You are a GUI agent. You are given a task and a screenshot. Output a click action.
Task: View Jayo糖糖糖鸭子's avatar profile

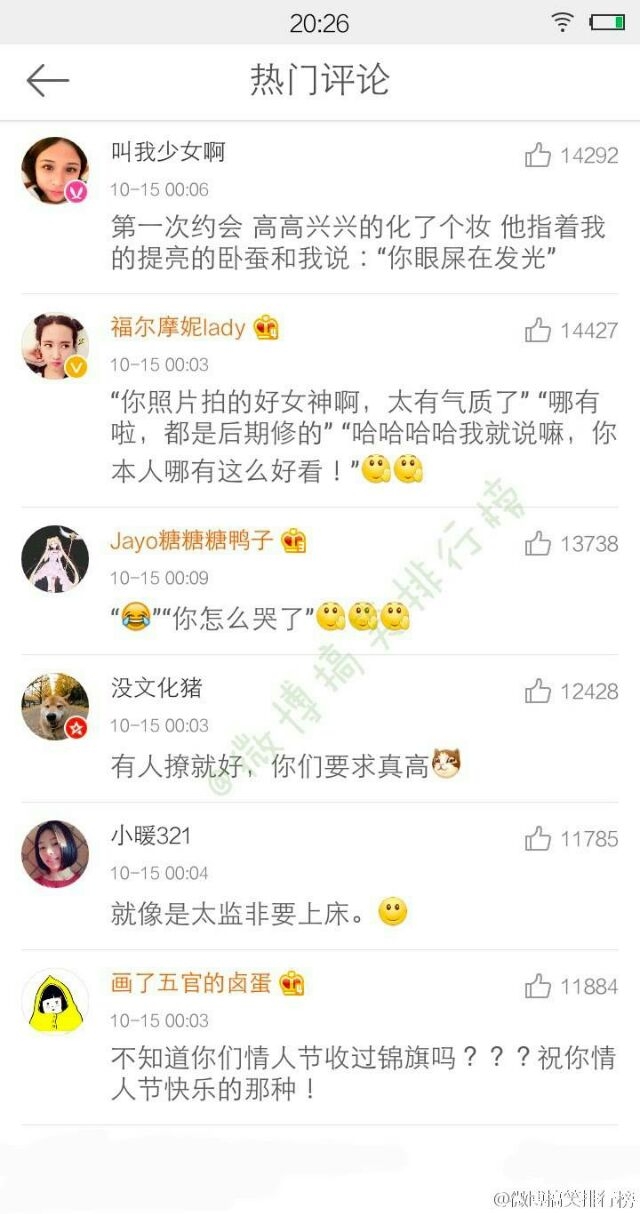click(x=55, y=559)
